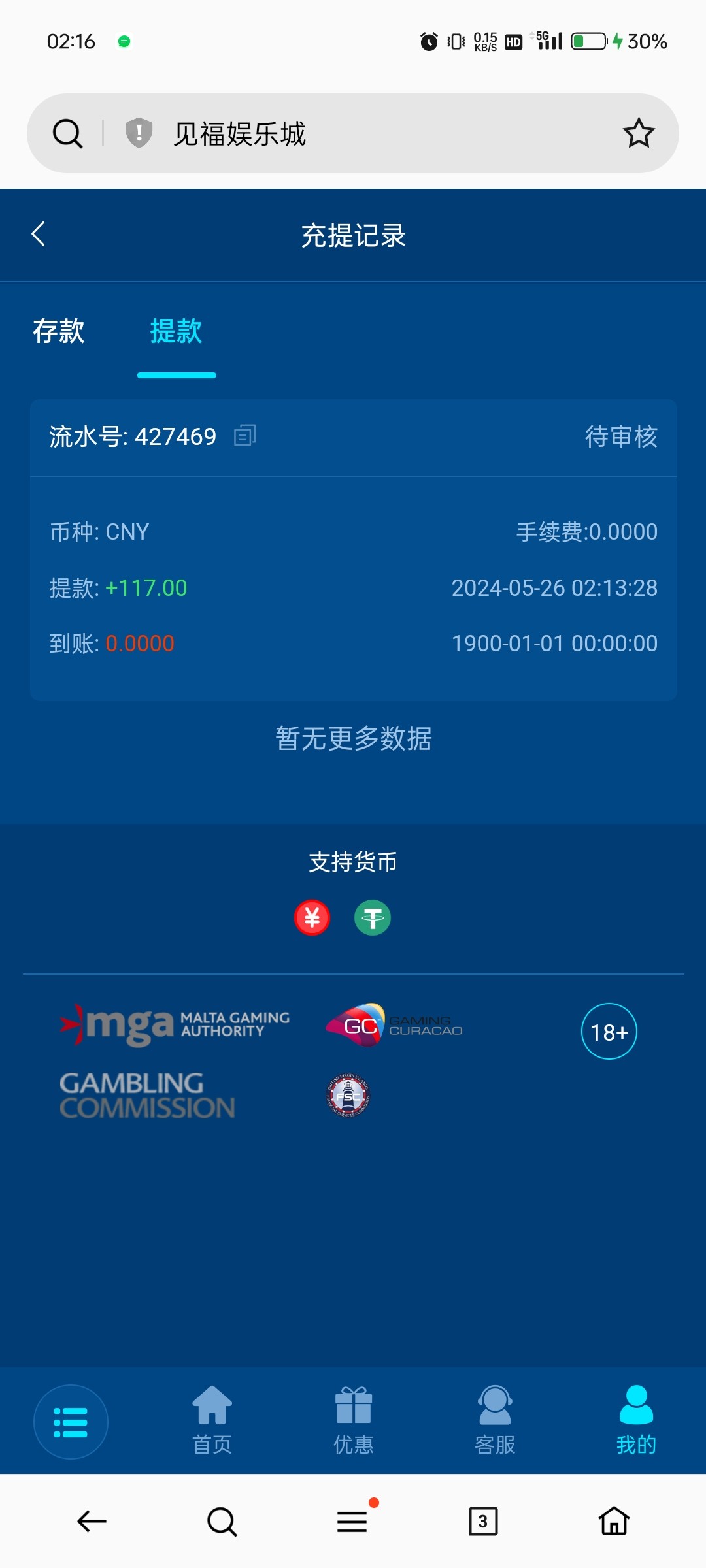Select the 提款 tab
This screenshot has width=706, height=1568.
(x=176, y=331)
